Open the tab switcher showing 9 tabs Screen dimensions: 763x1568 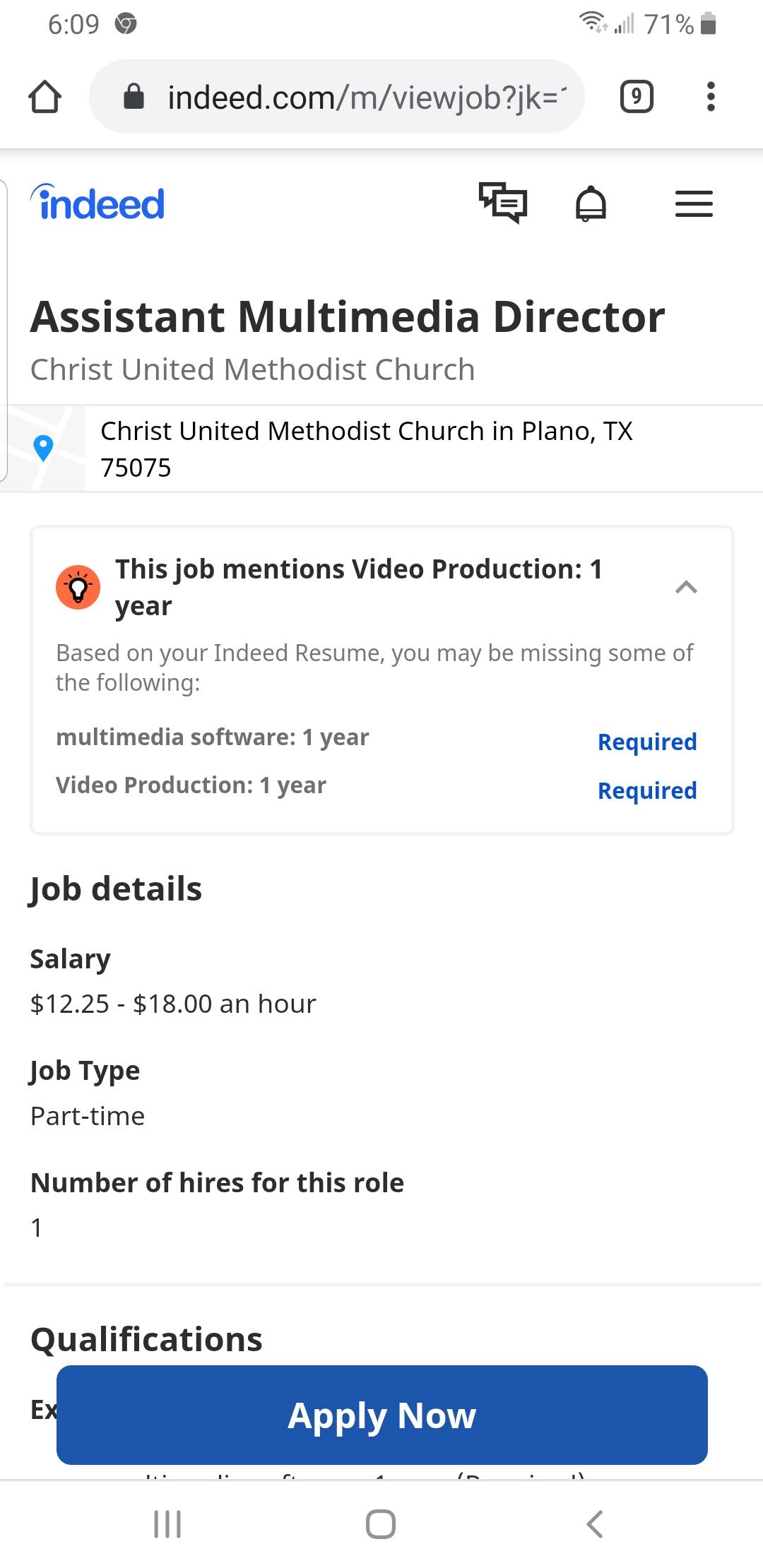click(x=636, y=97)
